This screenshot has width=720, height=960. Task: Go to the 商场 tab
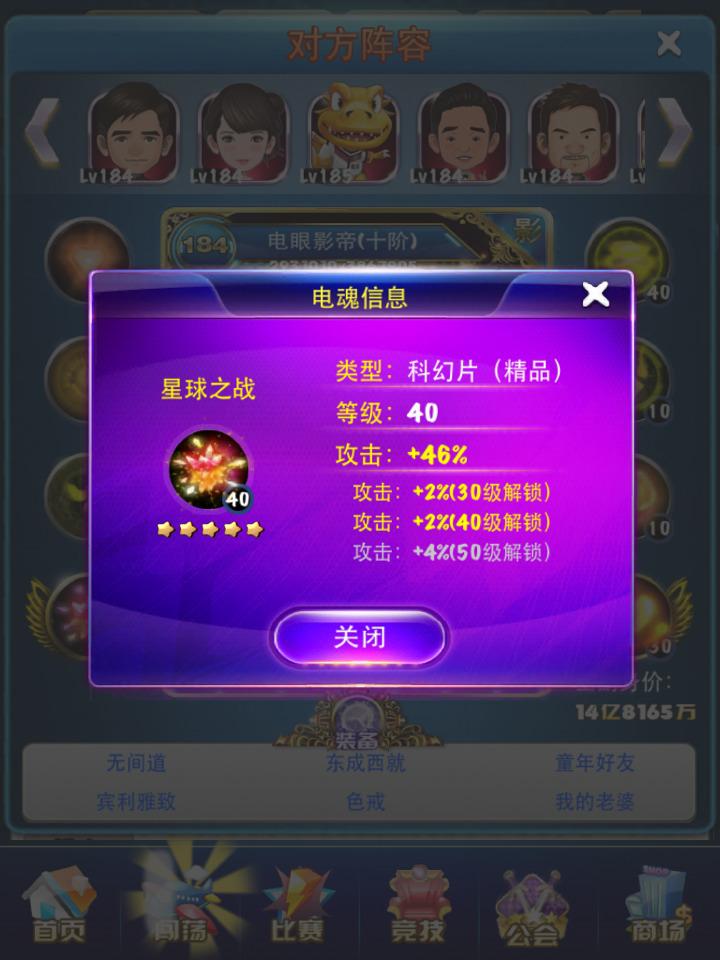click(657, 906)
